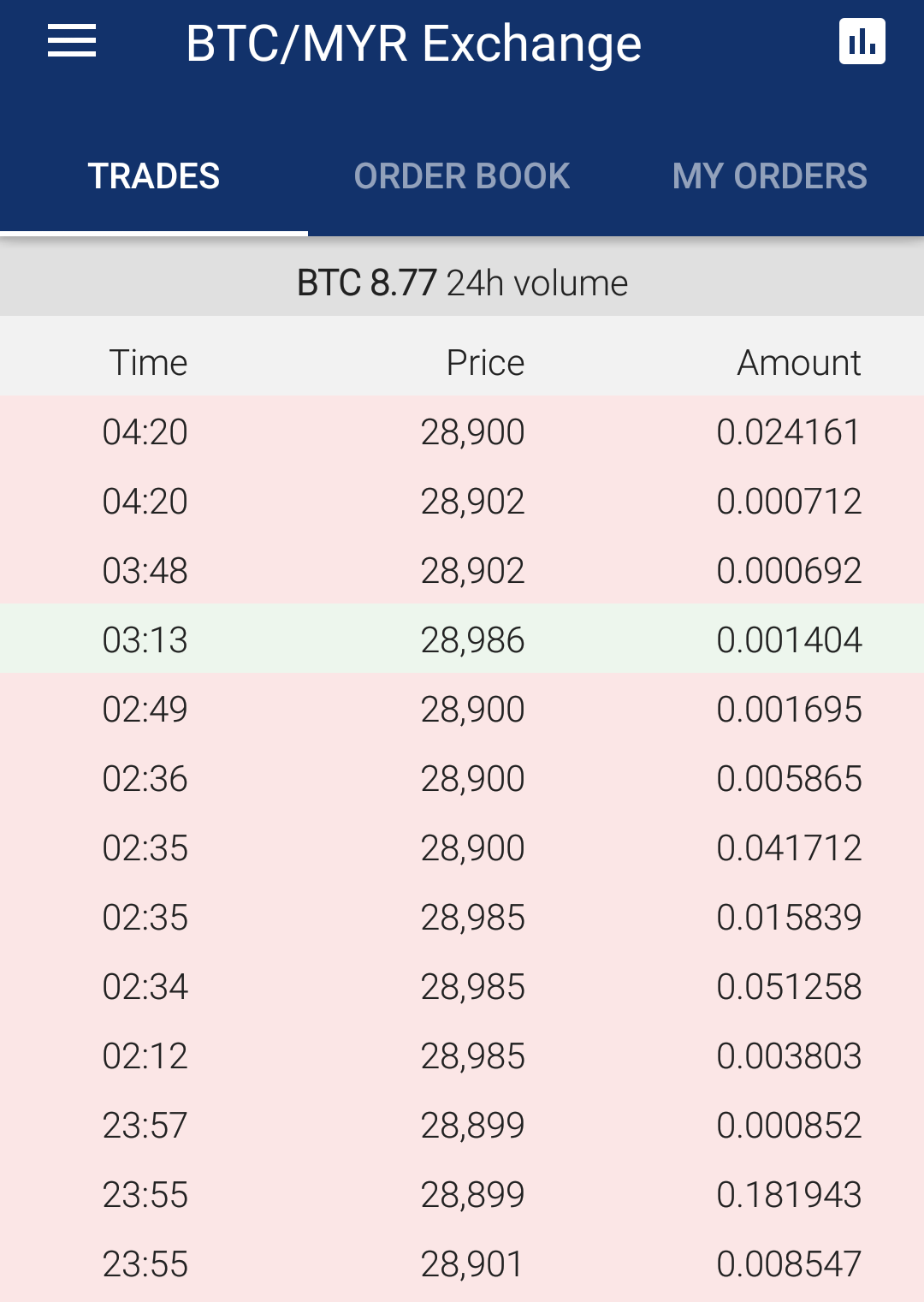Open the chart view icon
This screenshot has height=1302, width=924.
(862, 42)
